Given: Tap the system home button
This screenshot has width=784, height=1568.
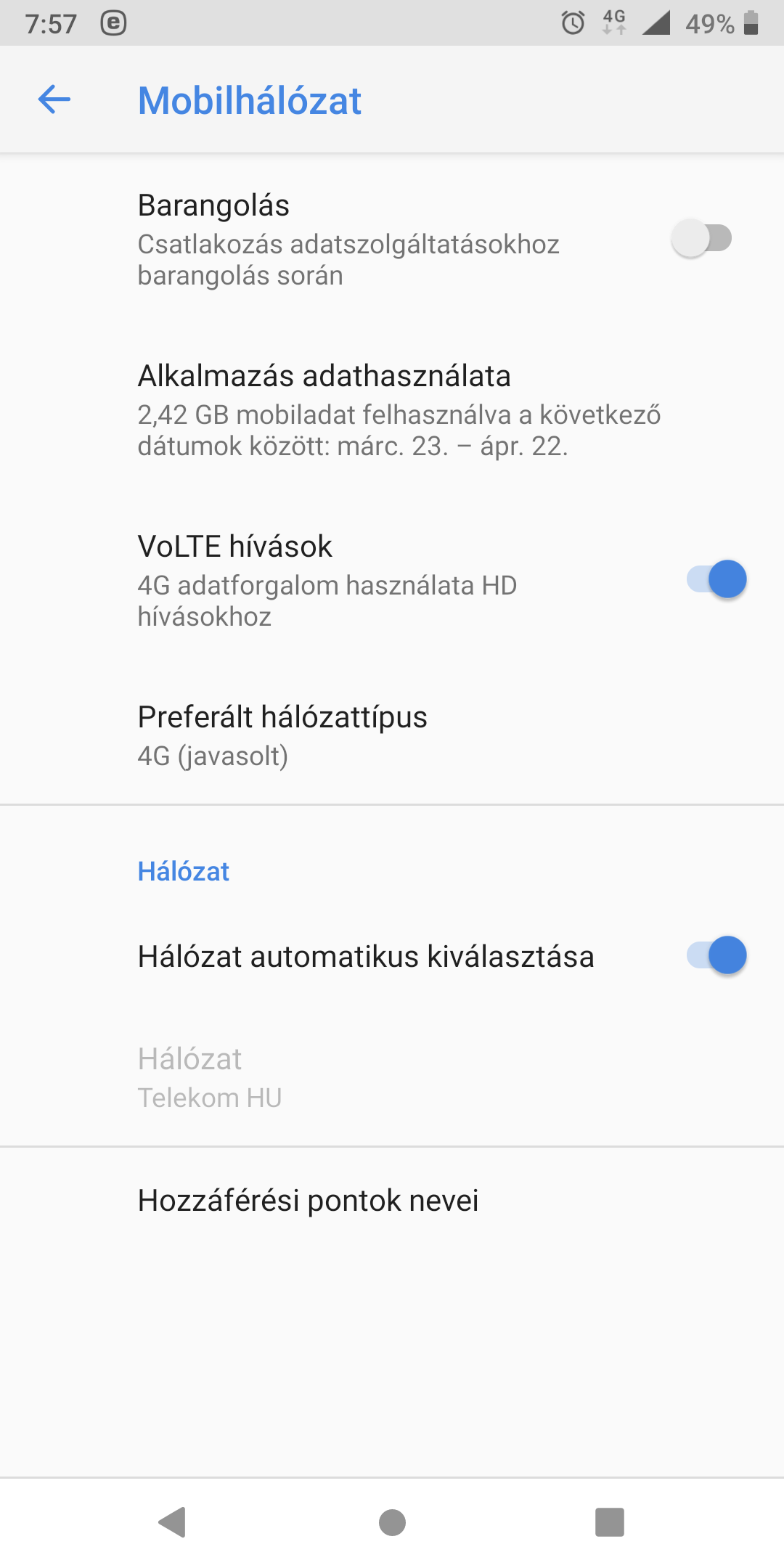Looking at the screenshot, I should (x=392, y=1522).
